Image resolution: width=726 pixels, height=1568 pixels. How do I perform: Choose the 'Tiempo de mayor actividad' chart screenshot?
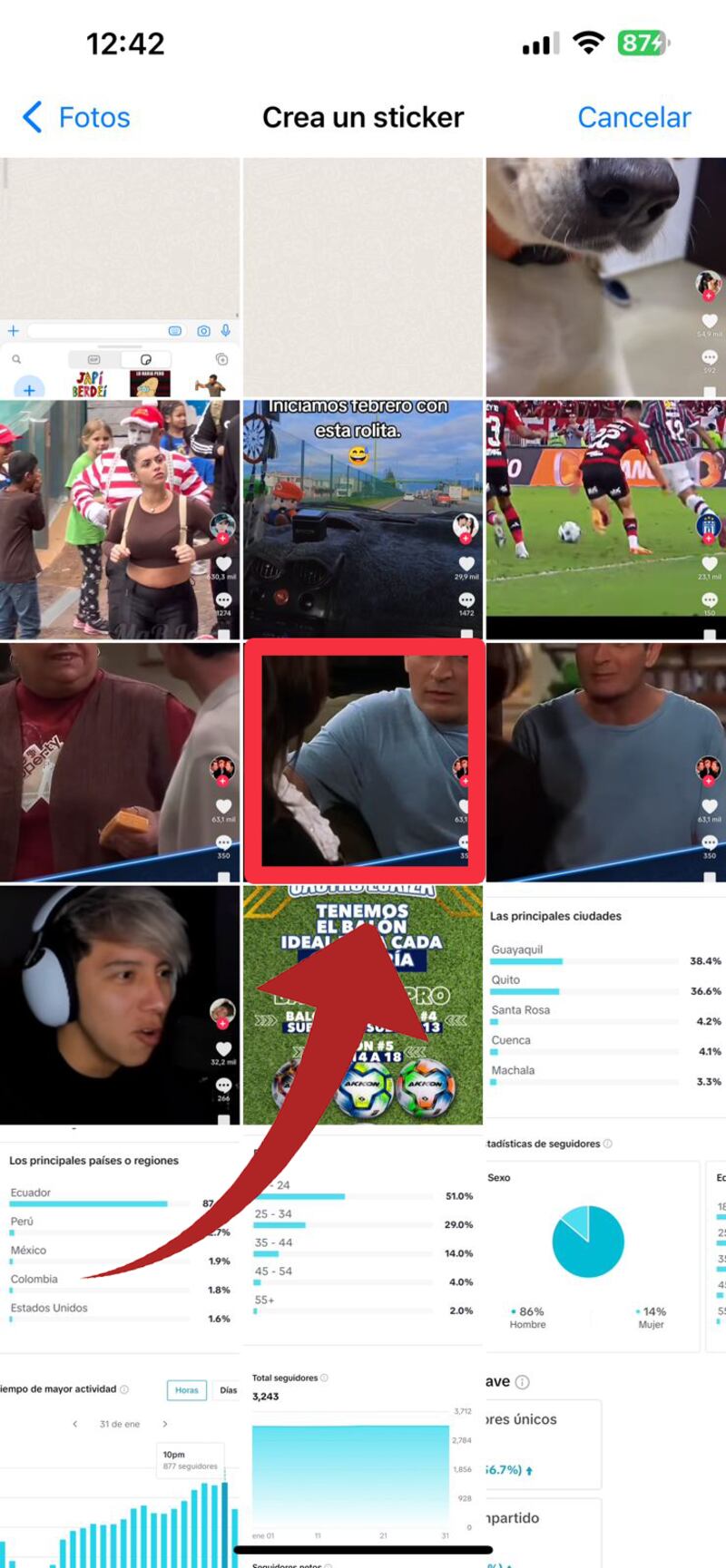(120, 1469)
